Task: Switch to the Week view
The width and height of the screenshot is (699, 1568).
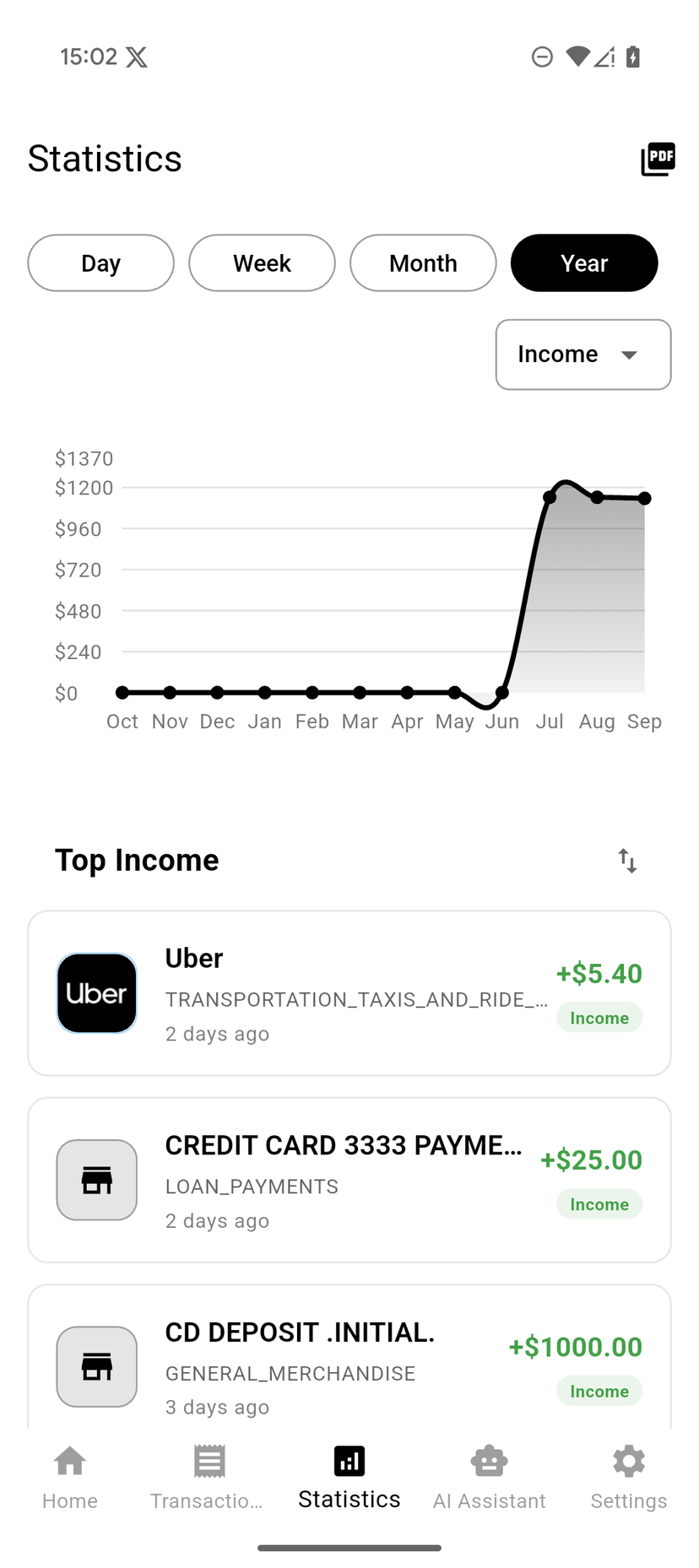Action: (262, 263)
